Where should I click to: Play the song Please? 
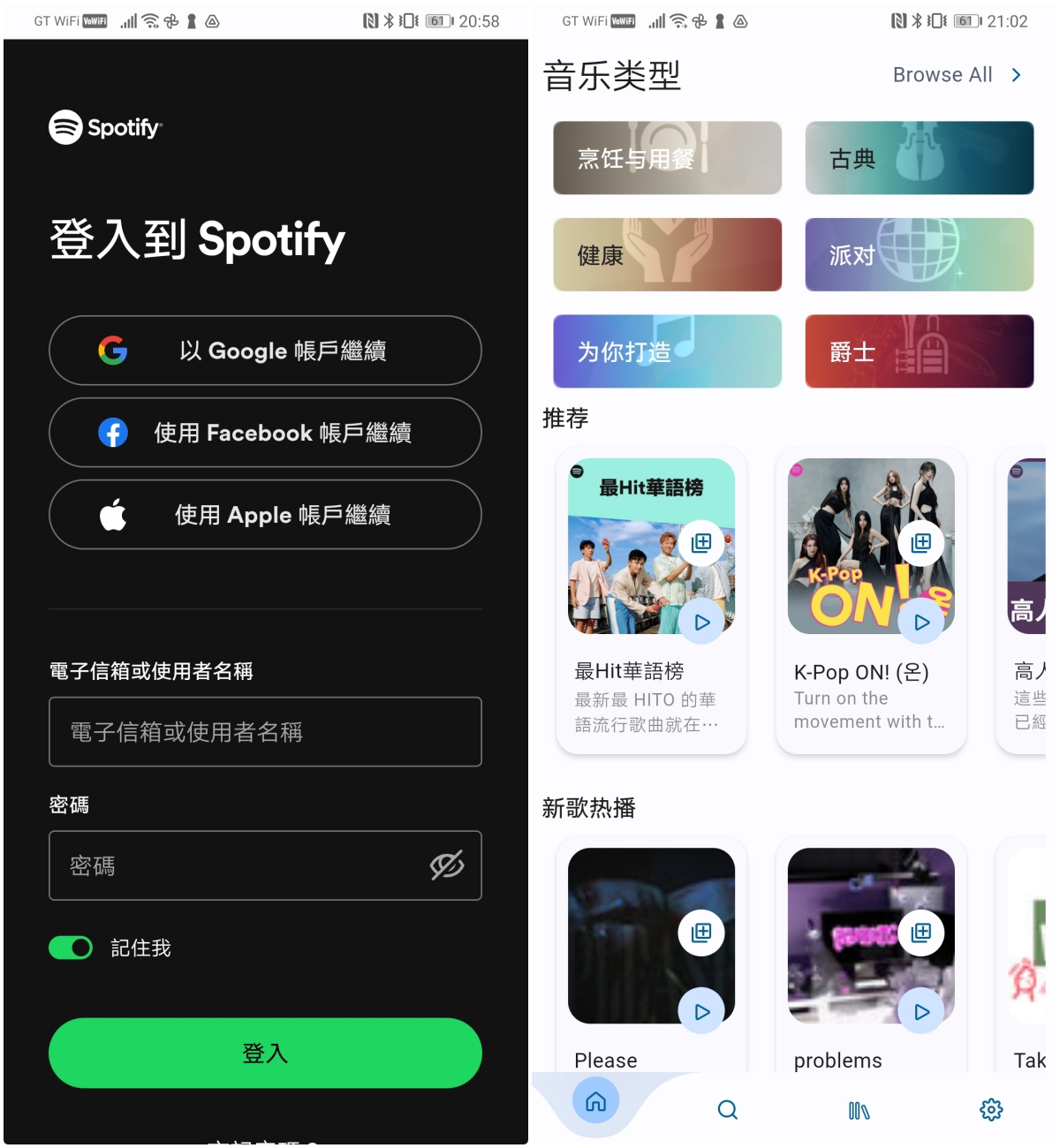point(701,1011)
